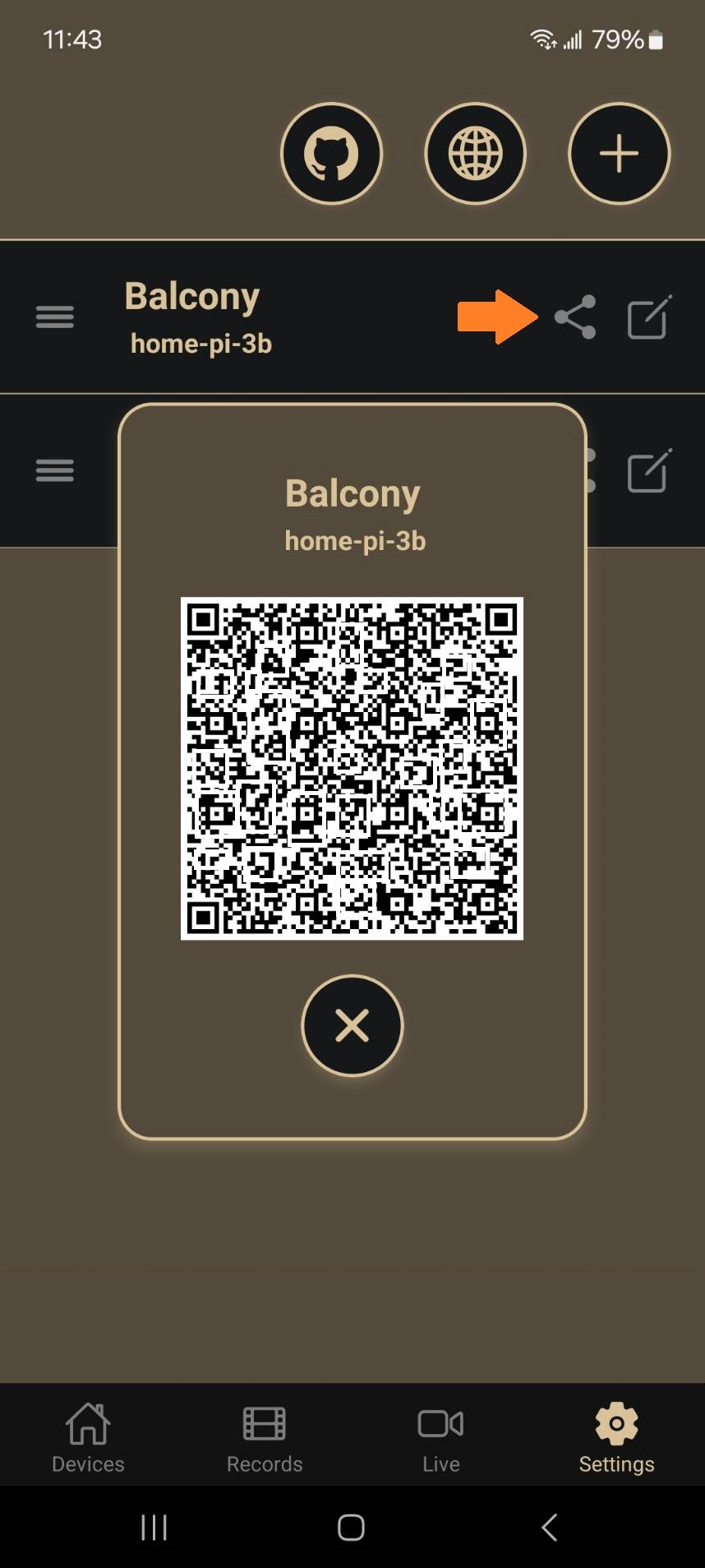The width and height of the screenshot is (705, 1568).
Task: Share the Balcony device
Action: click(575, 317)
